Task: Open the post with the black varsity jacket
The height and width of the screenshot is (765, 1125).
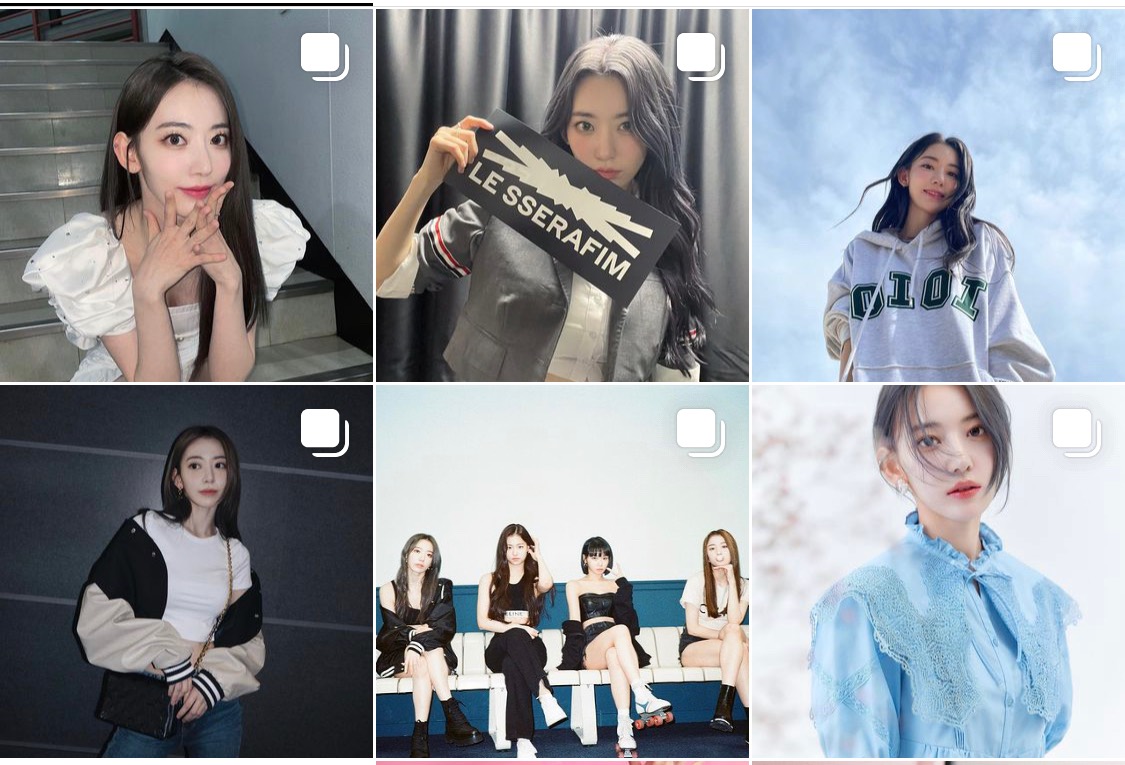Action: 186,571
